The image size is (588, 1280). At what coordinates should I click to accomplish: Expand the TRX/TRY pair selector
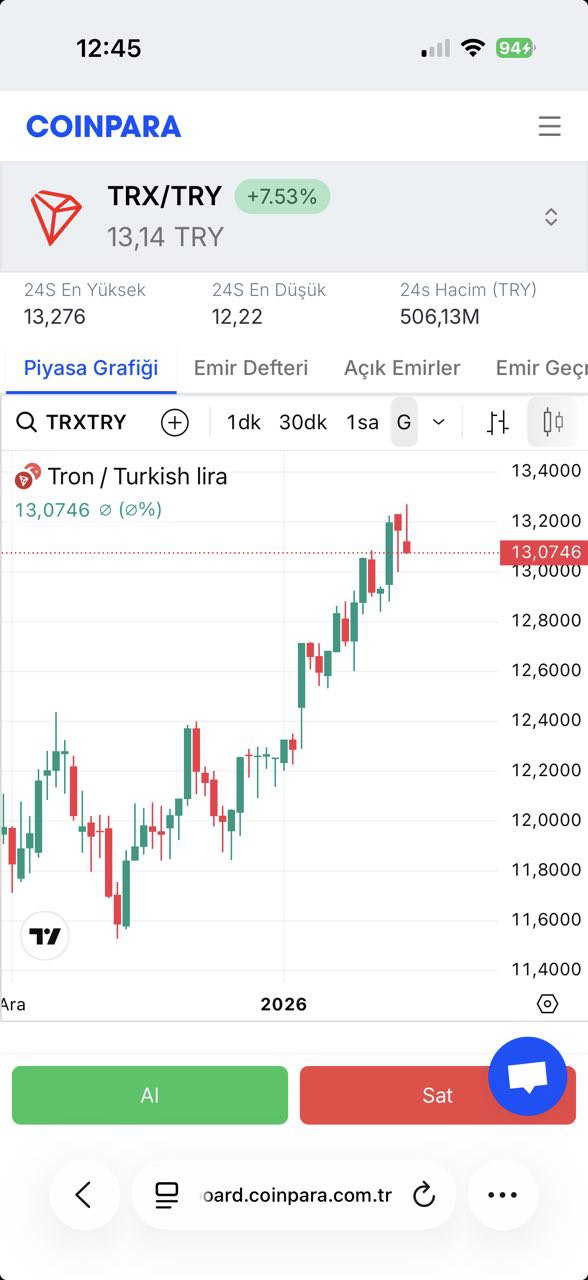pyautogui.click(x=551, y=217)
